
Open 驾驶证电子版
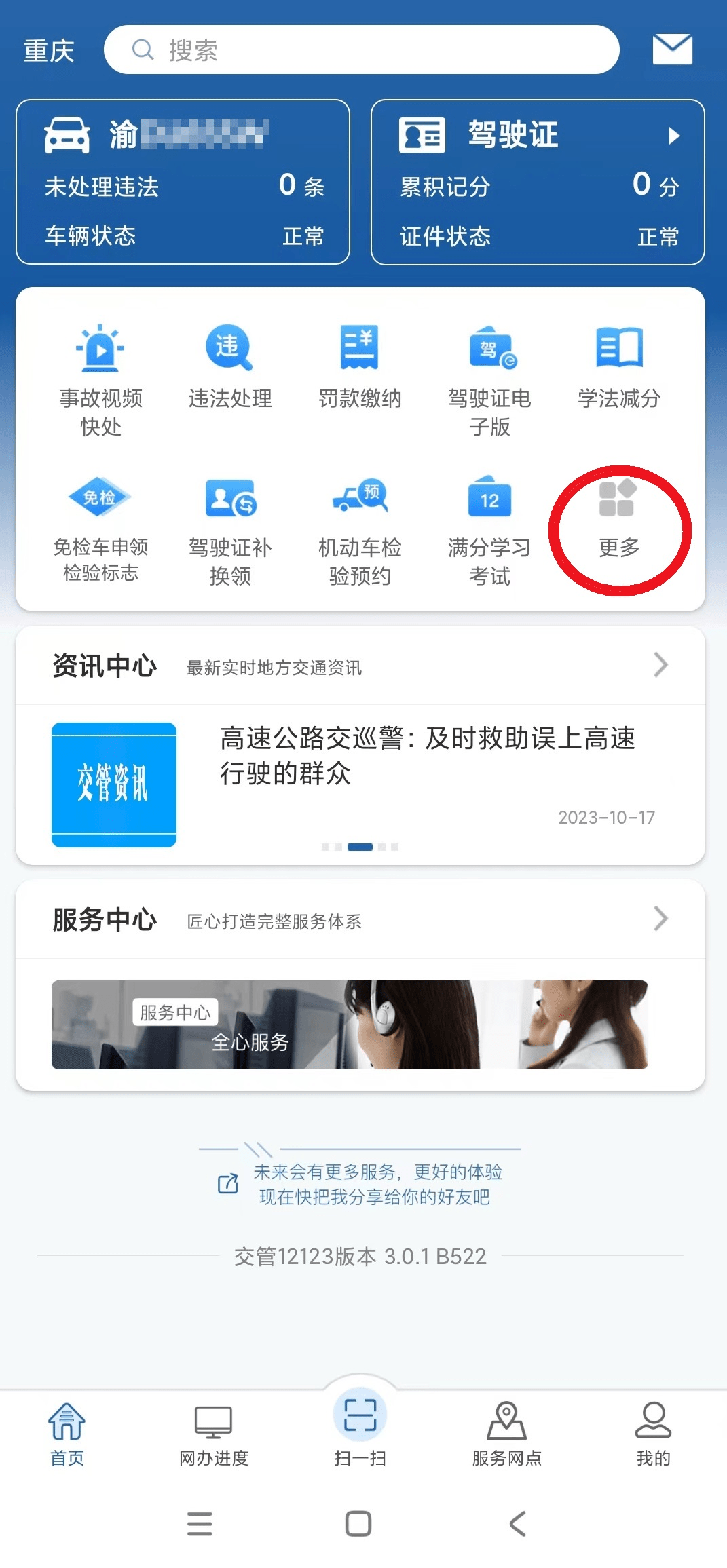coord(489,380)
